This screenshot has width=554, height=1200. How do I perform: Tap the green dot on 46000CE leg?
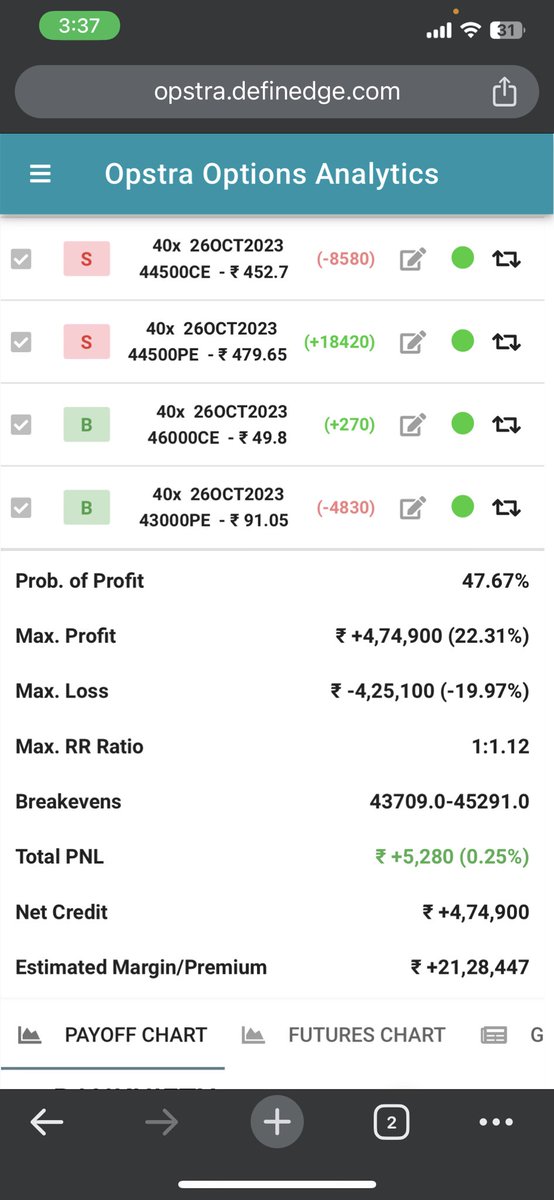pyautogui.click(x=462, y=425)
